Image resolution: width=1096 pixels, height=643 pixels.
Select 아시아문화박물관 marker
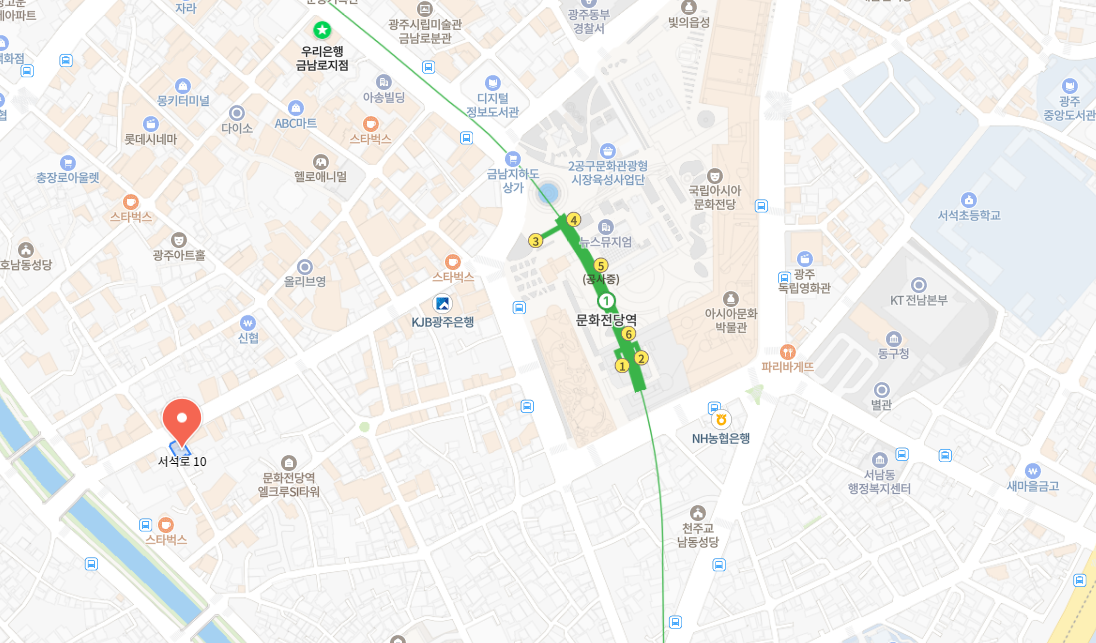point(731,298)
